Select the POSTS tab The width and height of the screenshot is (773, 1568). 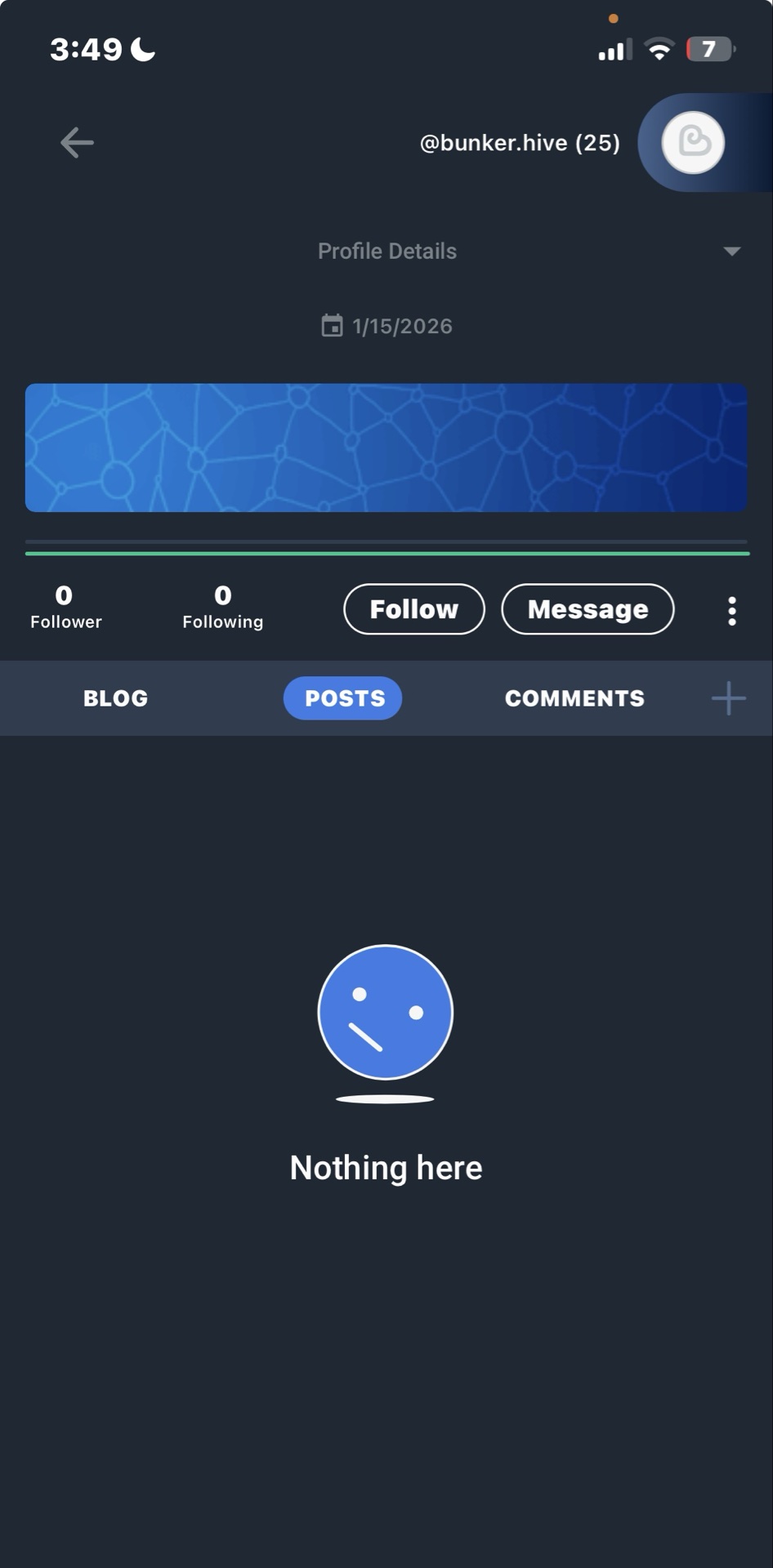click(342, 698)
